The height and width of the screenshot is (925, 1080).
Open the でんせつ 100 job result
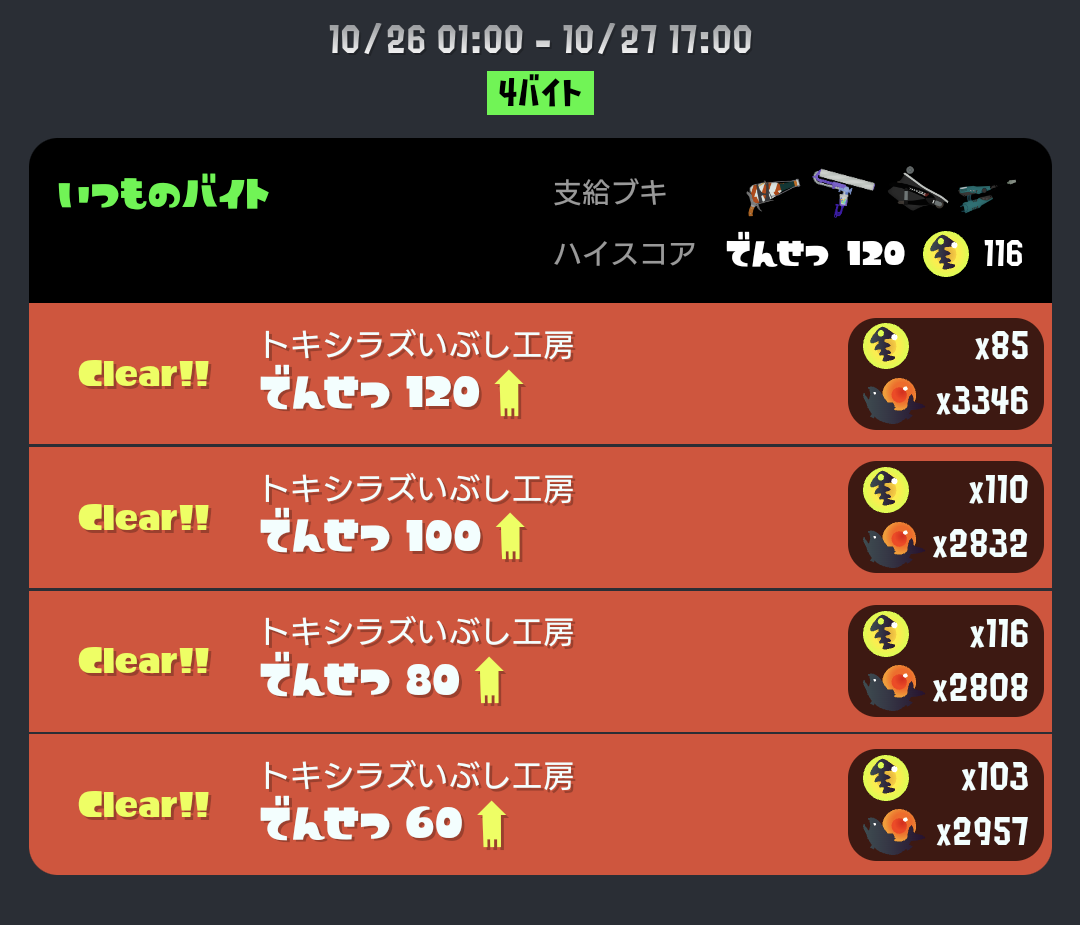pyautogui.click(x=540, y=518)
